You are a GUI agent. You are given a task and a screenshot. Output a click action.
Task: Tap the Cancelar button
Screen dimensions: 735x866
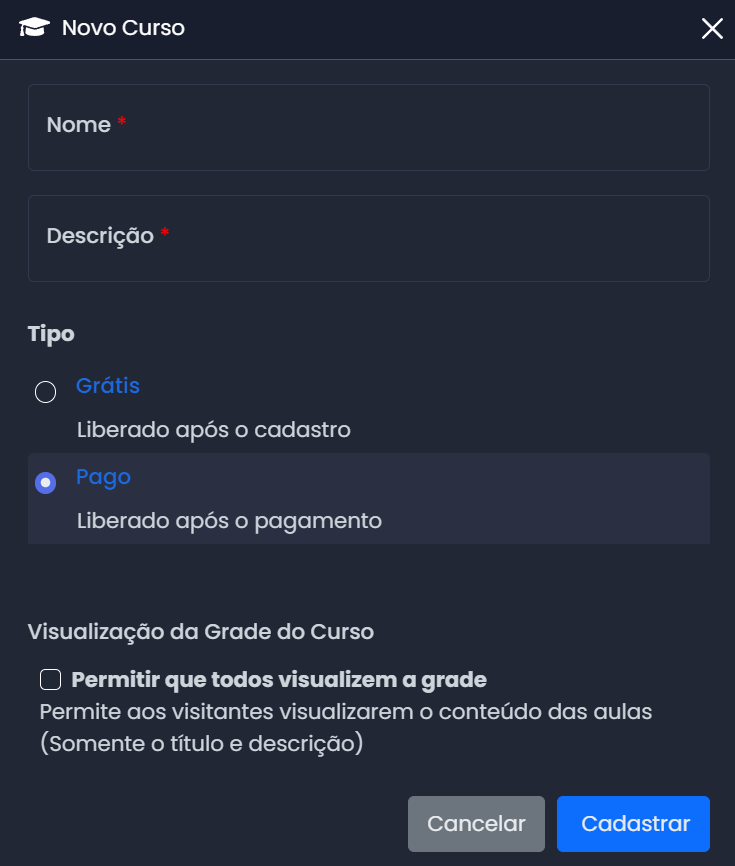[476, 824]
